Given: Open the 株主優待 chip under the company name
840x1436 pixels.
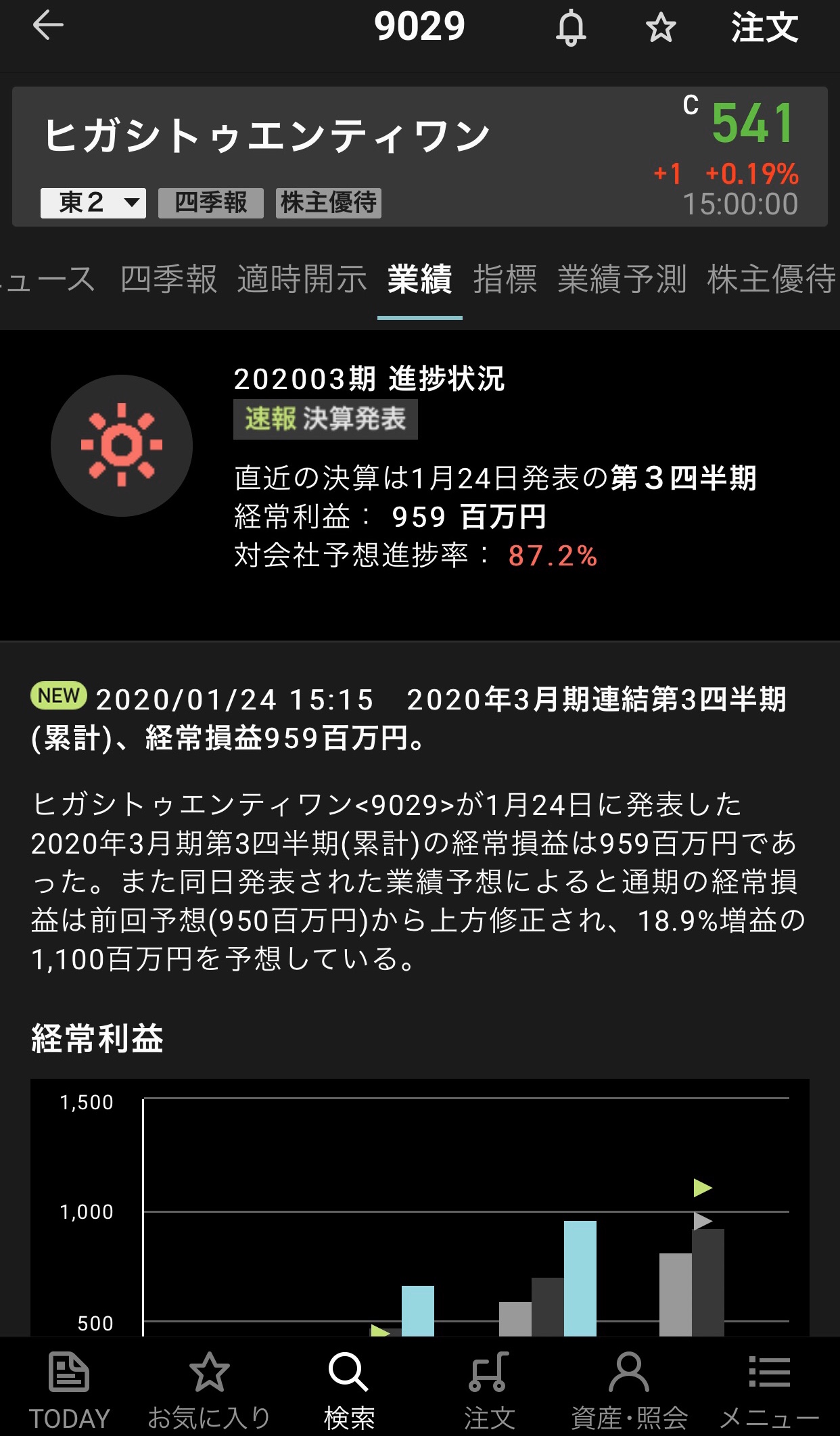Looking at the screenshot, I should coord(329,203).
